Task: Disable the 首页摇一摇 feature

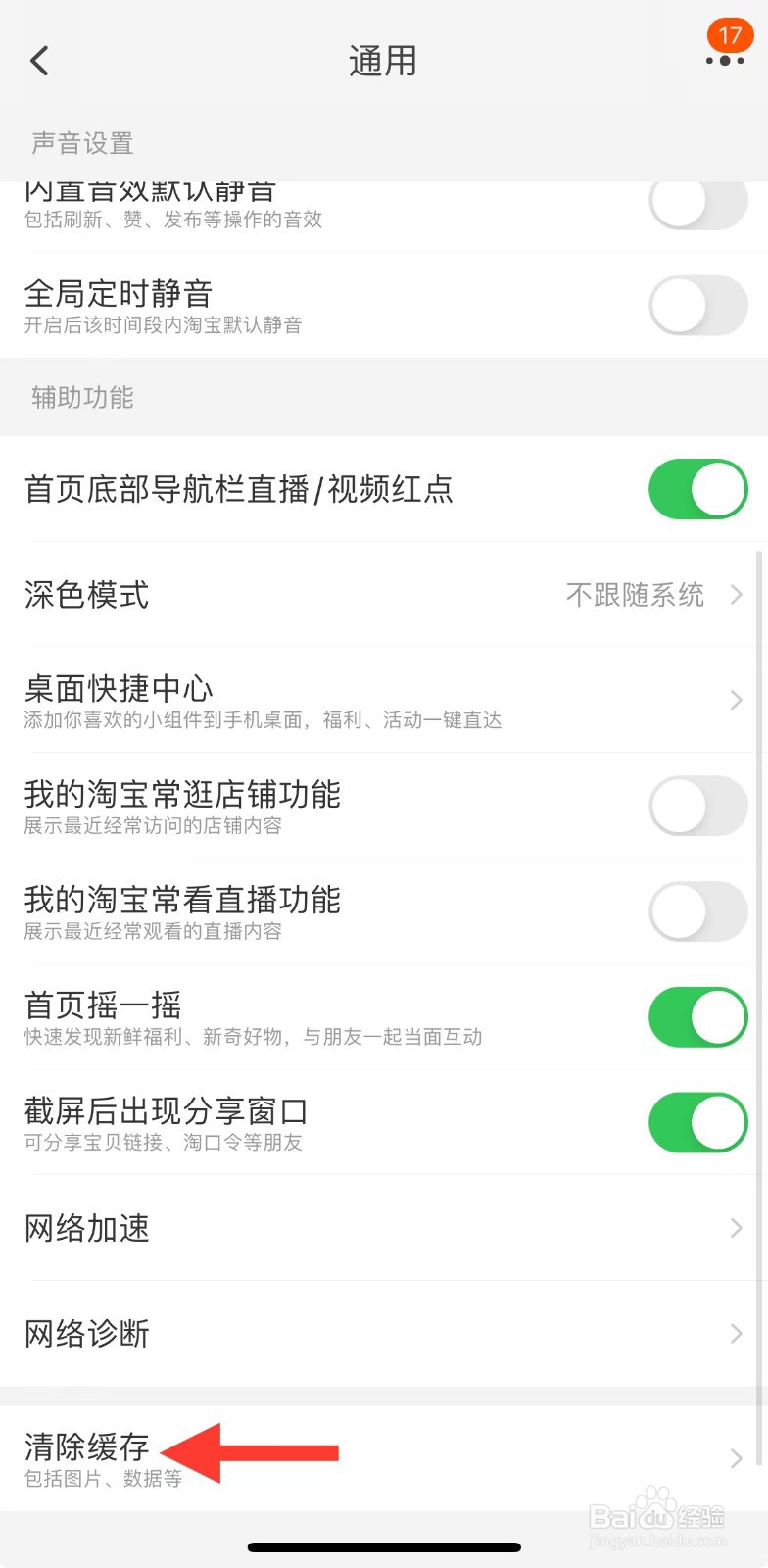Action: [x=697, y=1017]
